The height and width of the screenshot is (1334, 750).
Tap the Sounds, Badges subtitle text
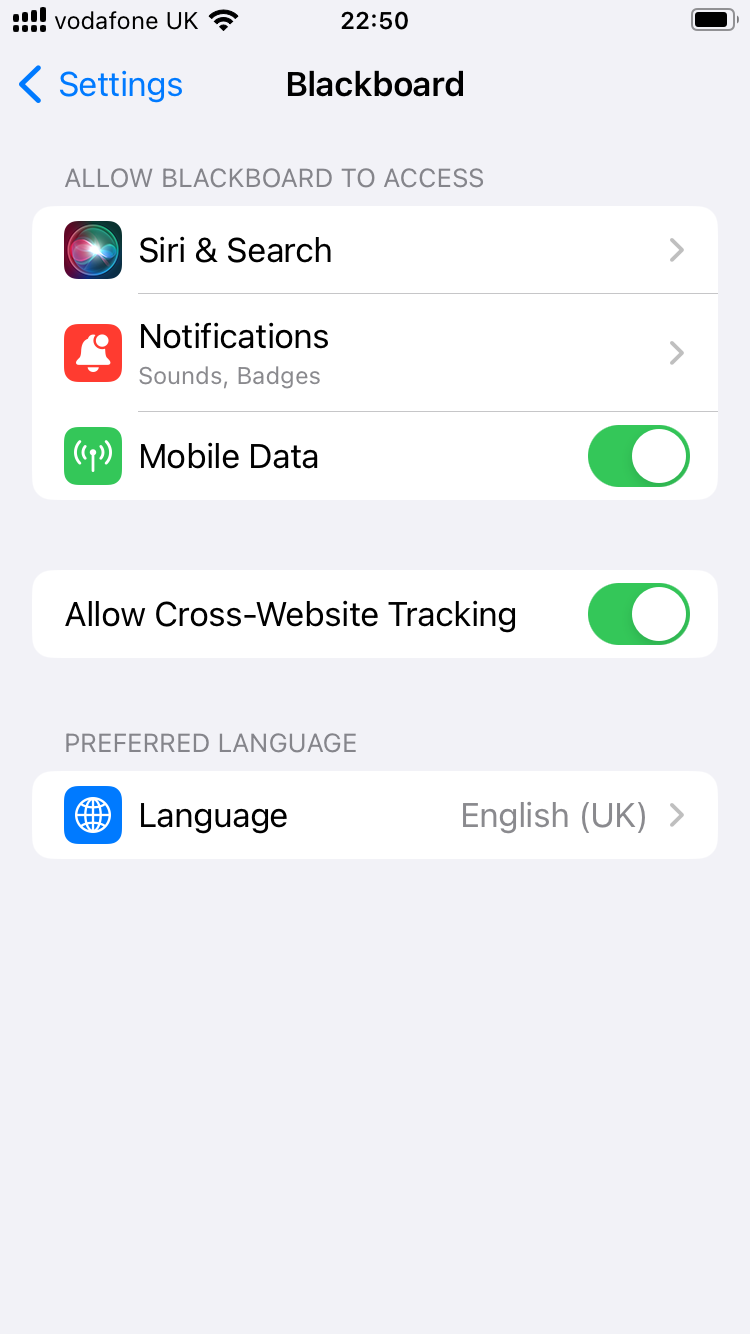tap(229, 376)
